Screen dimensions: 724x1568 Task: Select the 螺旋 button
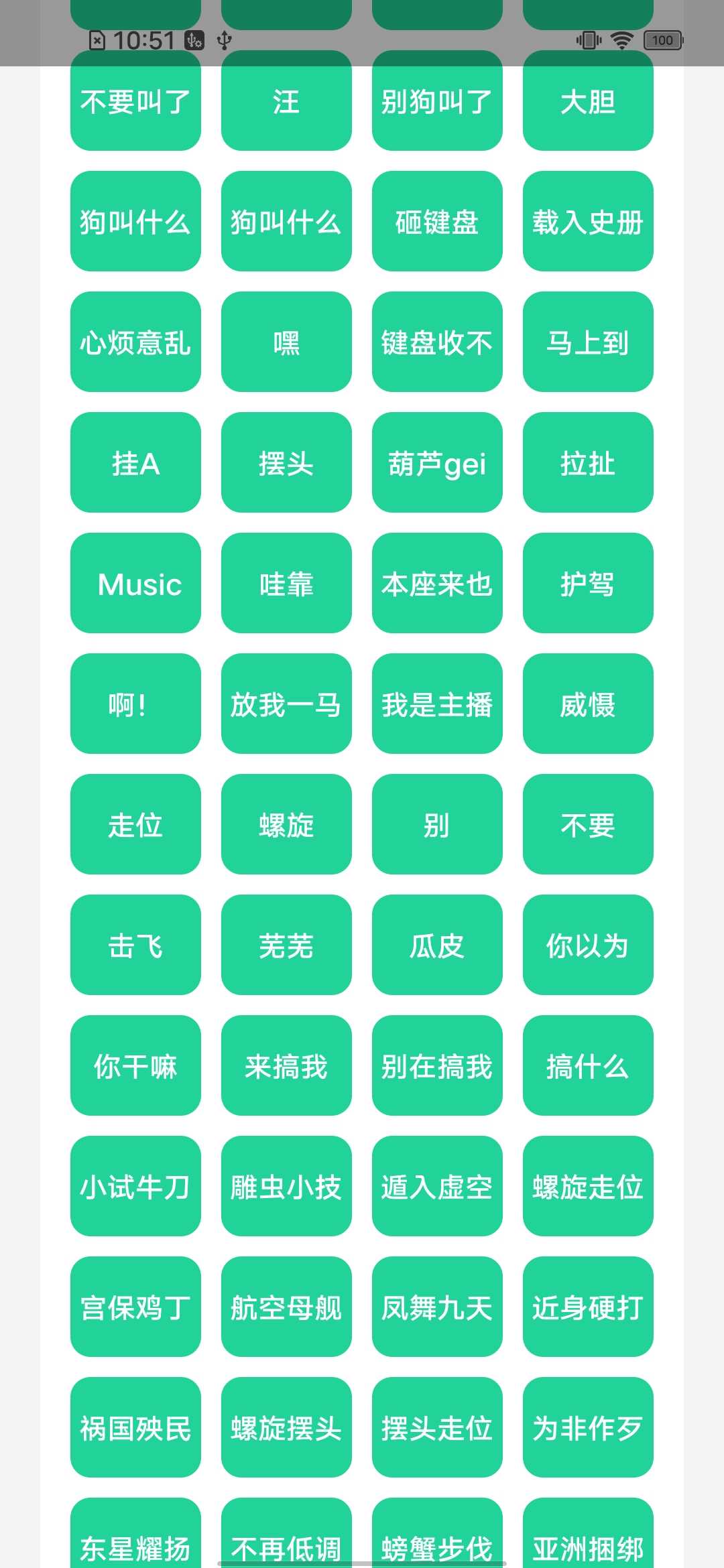tap(285, 826)
